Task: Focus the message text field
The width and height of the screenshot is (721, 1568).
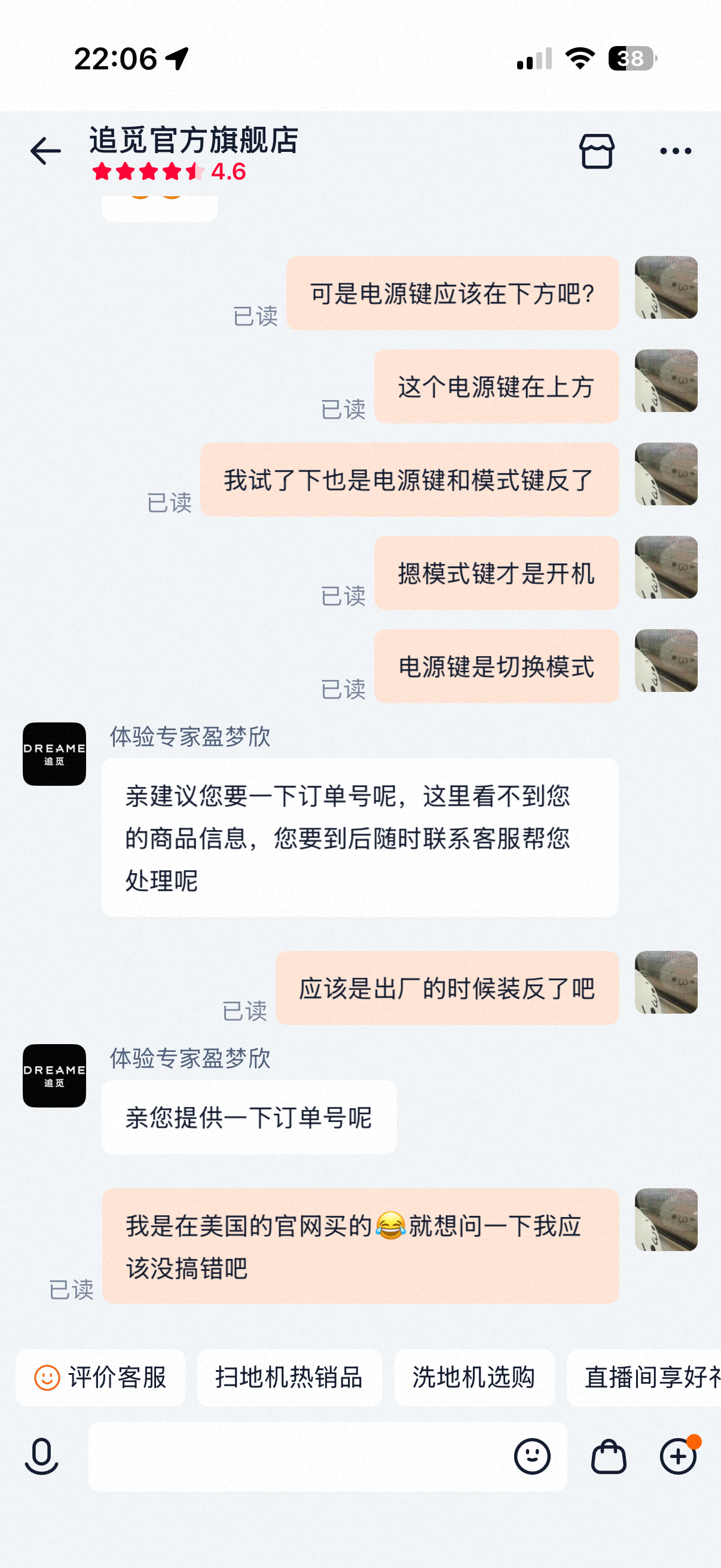Action: (298, 1457)
